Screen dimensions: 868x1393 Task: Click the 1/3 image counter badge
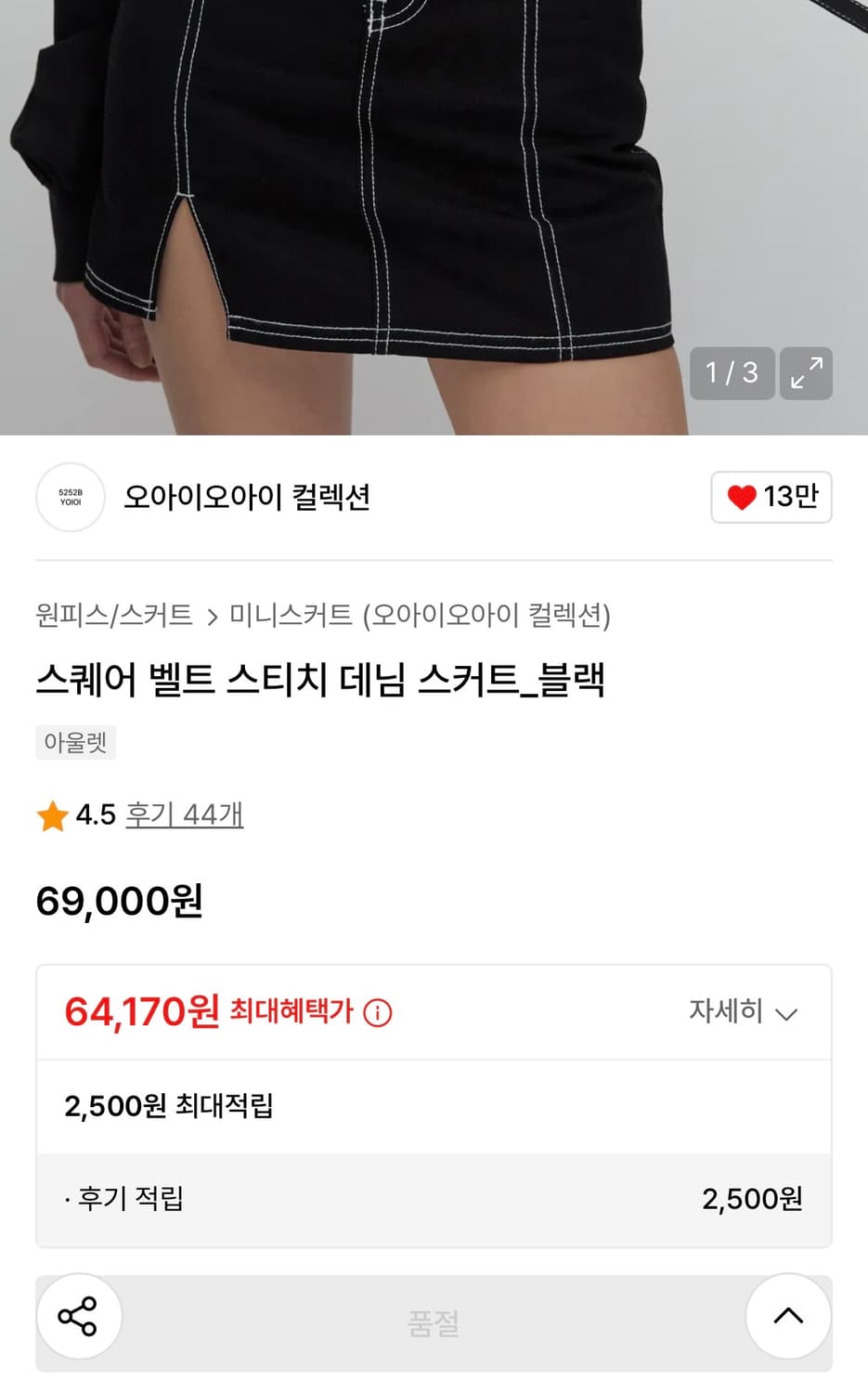coord(732,373)
